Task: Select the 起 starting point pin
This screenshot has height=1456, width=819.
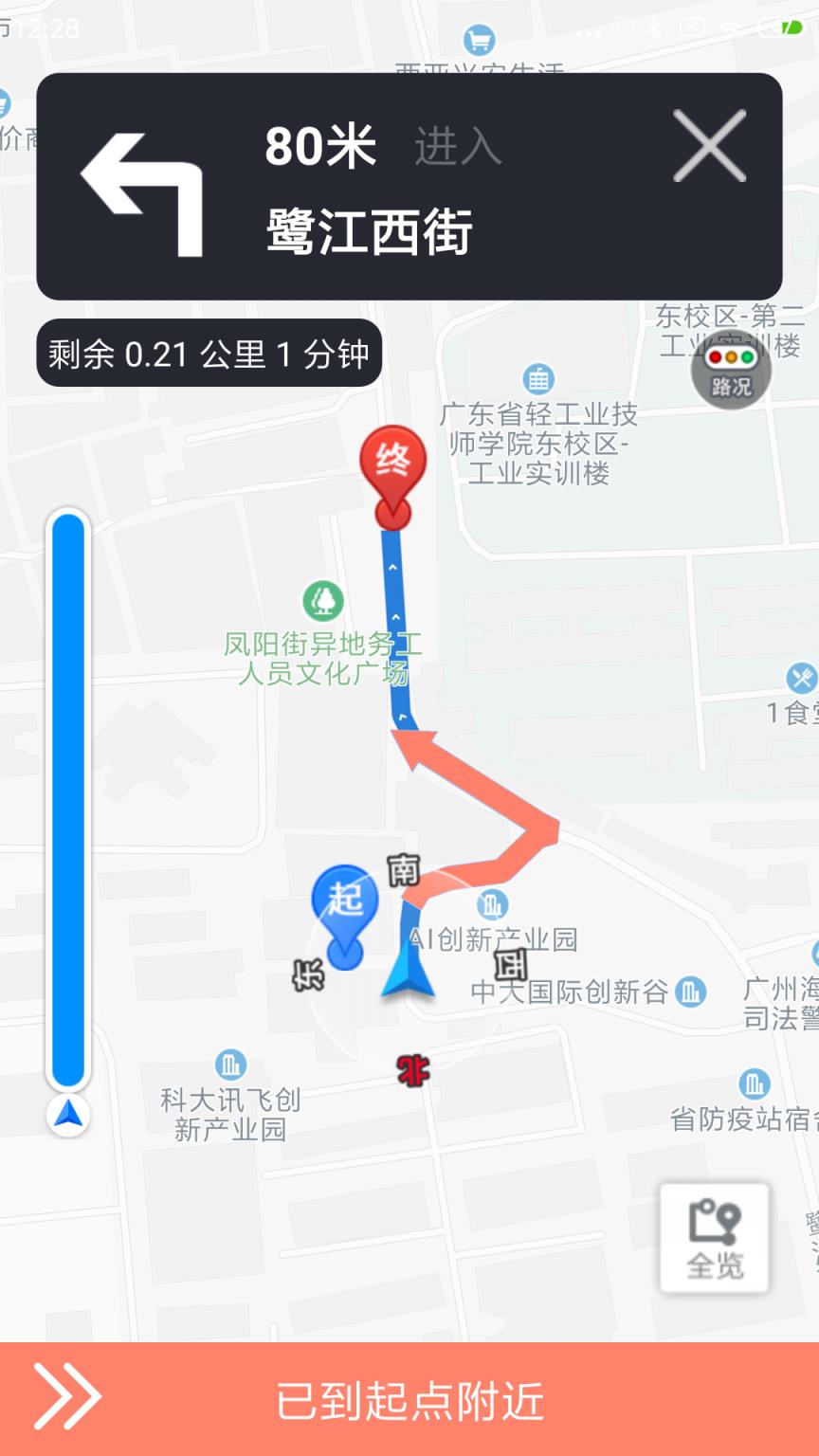Action: pos(347,901)
